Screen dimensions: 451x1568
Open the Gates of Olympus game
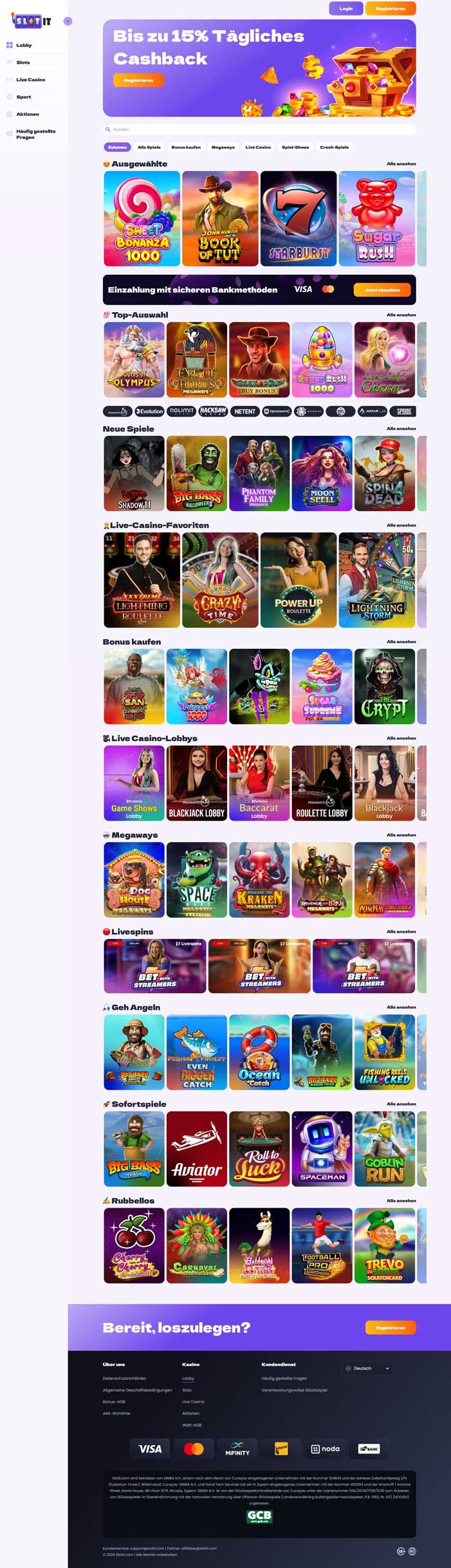[x=134, y=360]
